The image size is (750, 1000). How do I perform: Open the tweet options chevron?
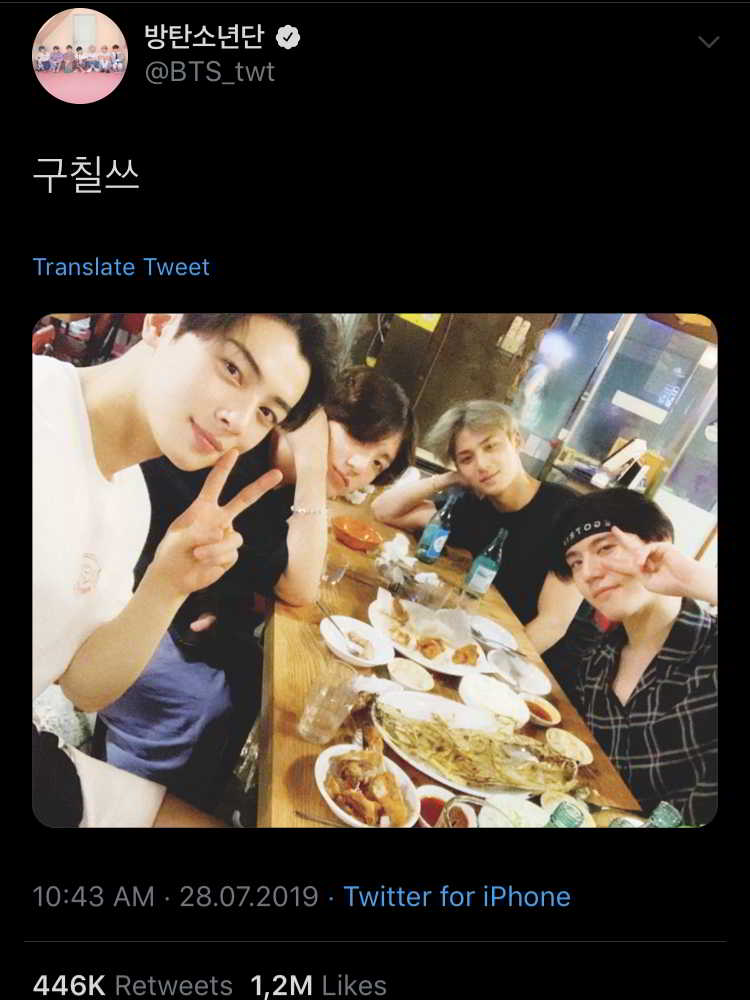click(708, 42)
